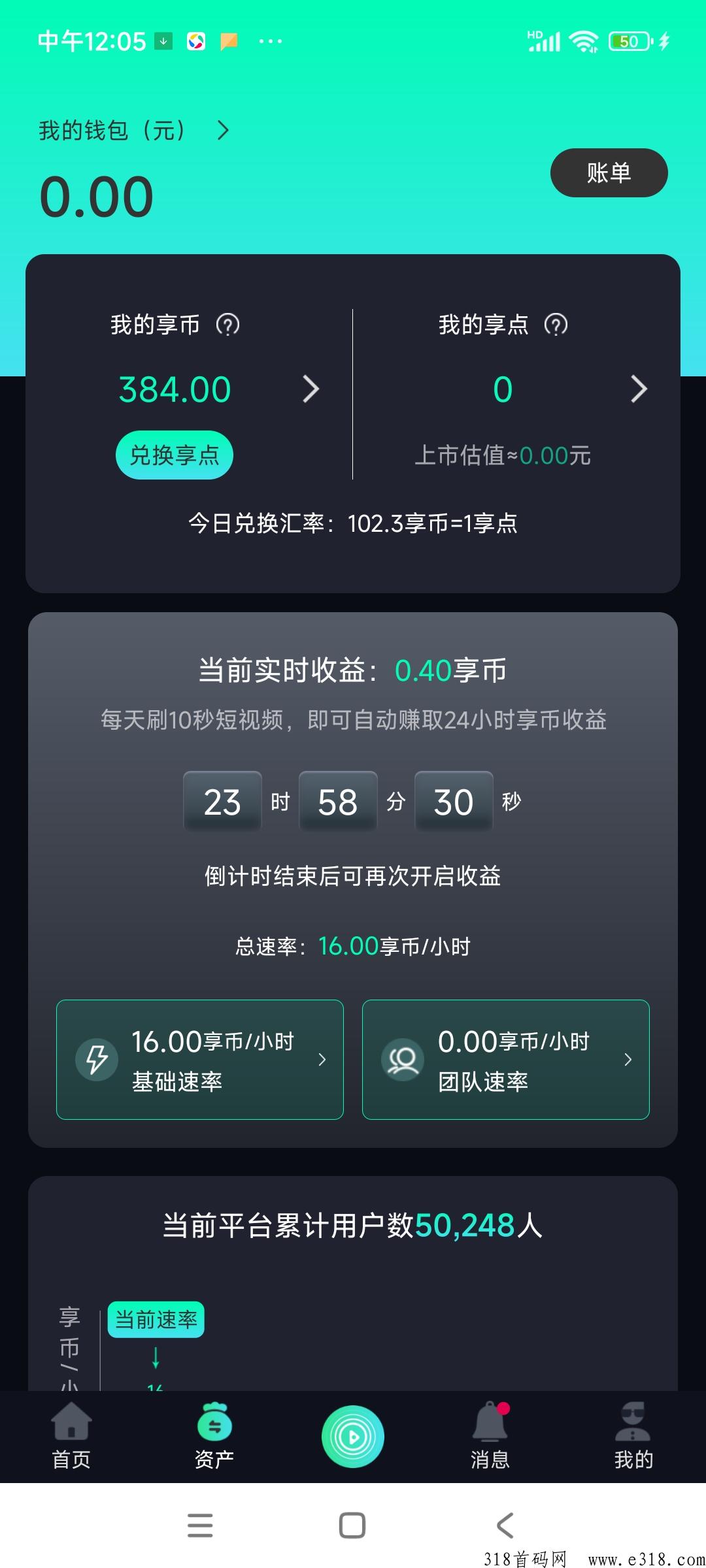The height and width of the screenshot is (1568, 706).
Task: Tap the center video play button
Action: pyautogui.click(x=353, y=1436)
